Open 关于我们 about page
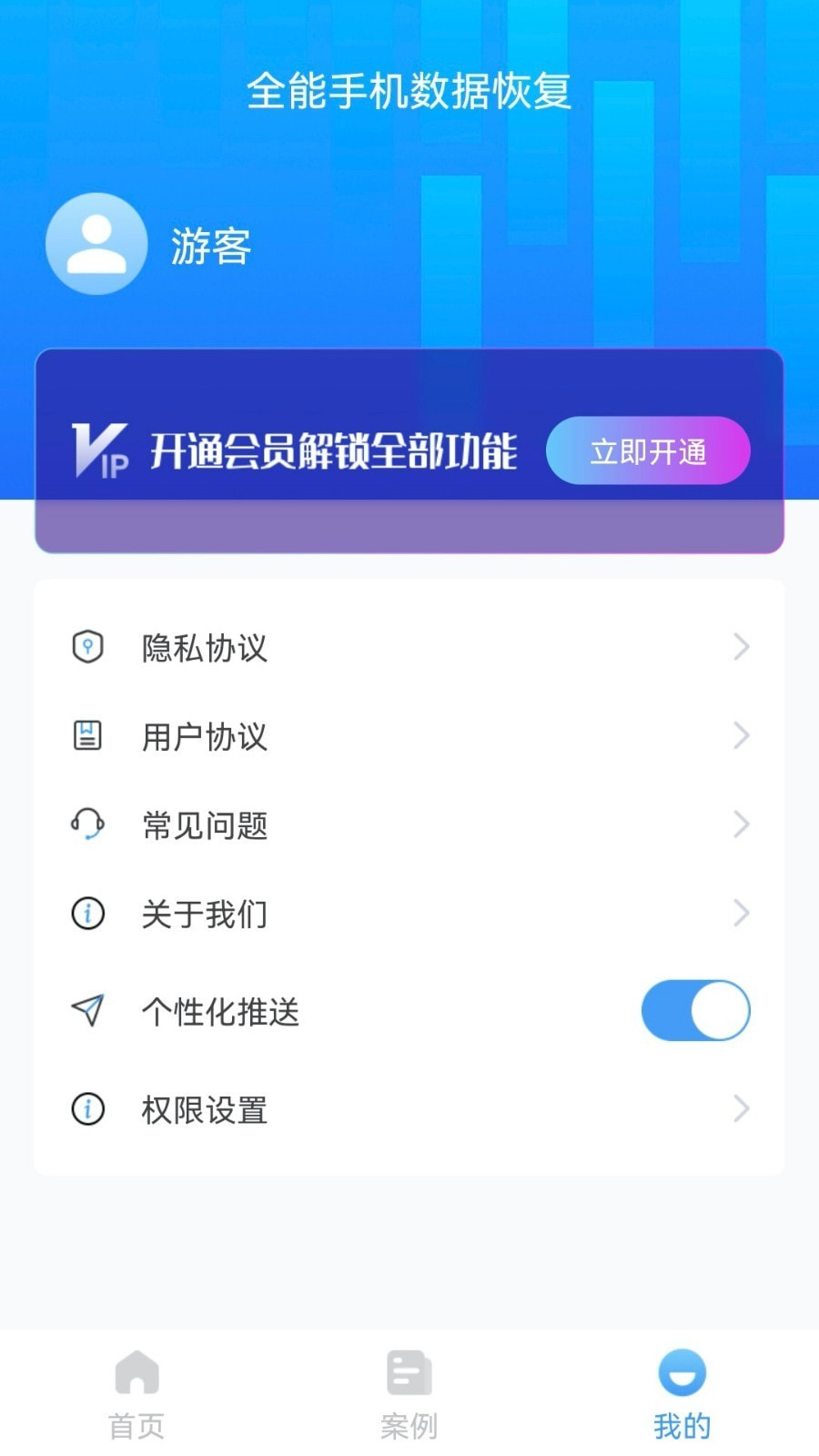The height and width of the screenshot is (1456, 819). (x=409, y=913)
